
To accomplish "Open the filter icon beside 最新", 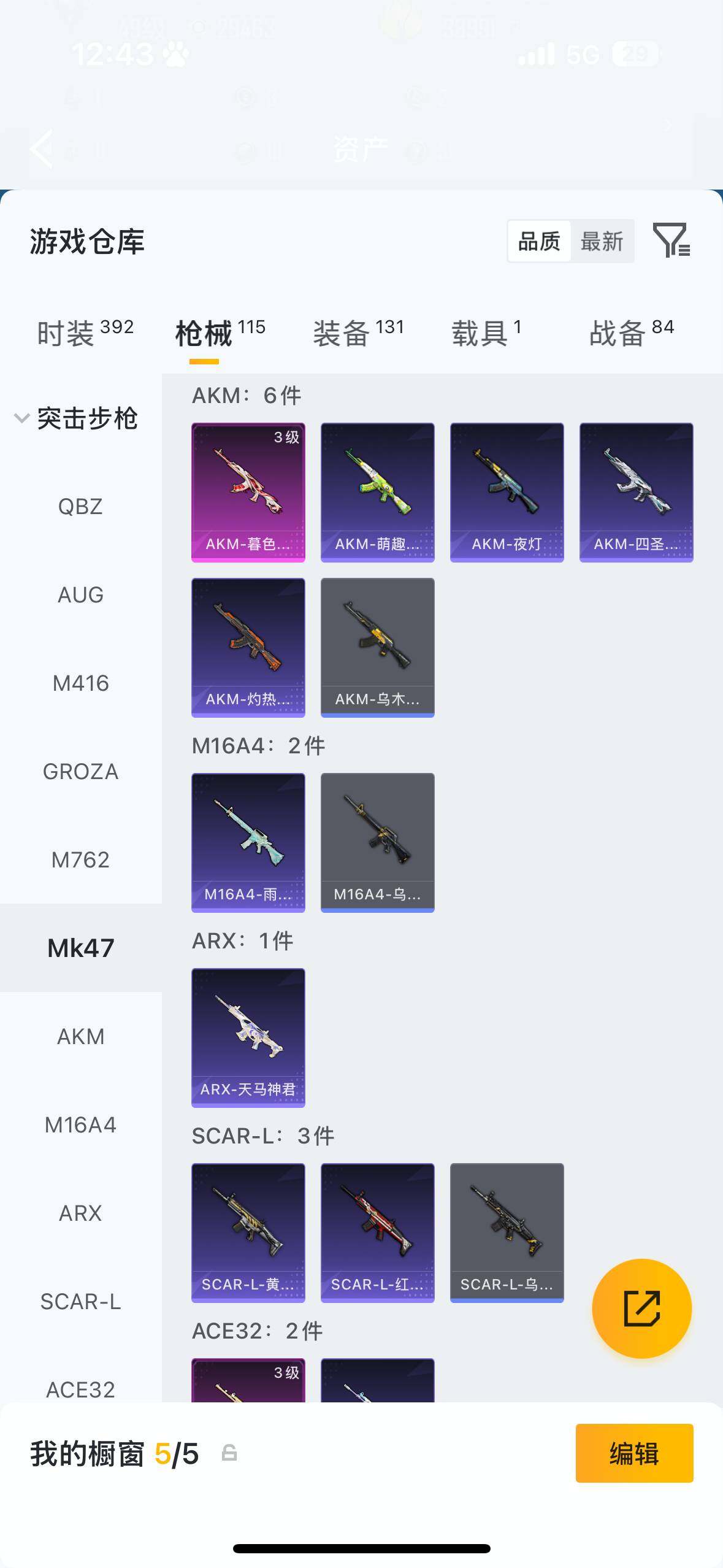I will 671,240.
